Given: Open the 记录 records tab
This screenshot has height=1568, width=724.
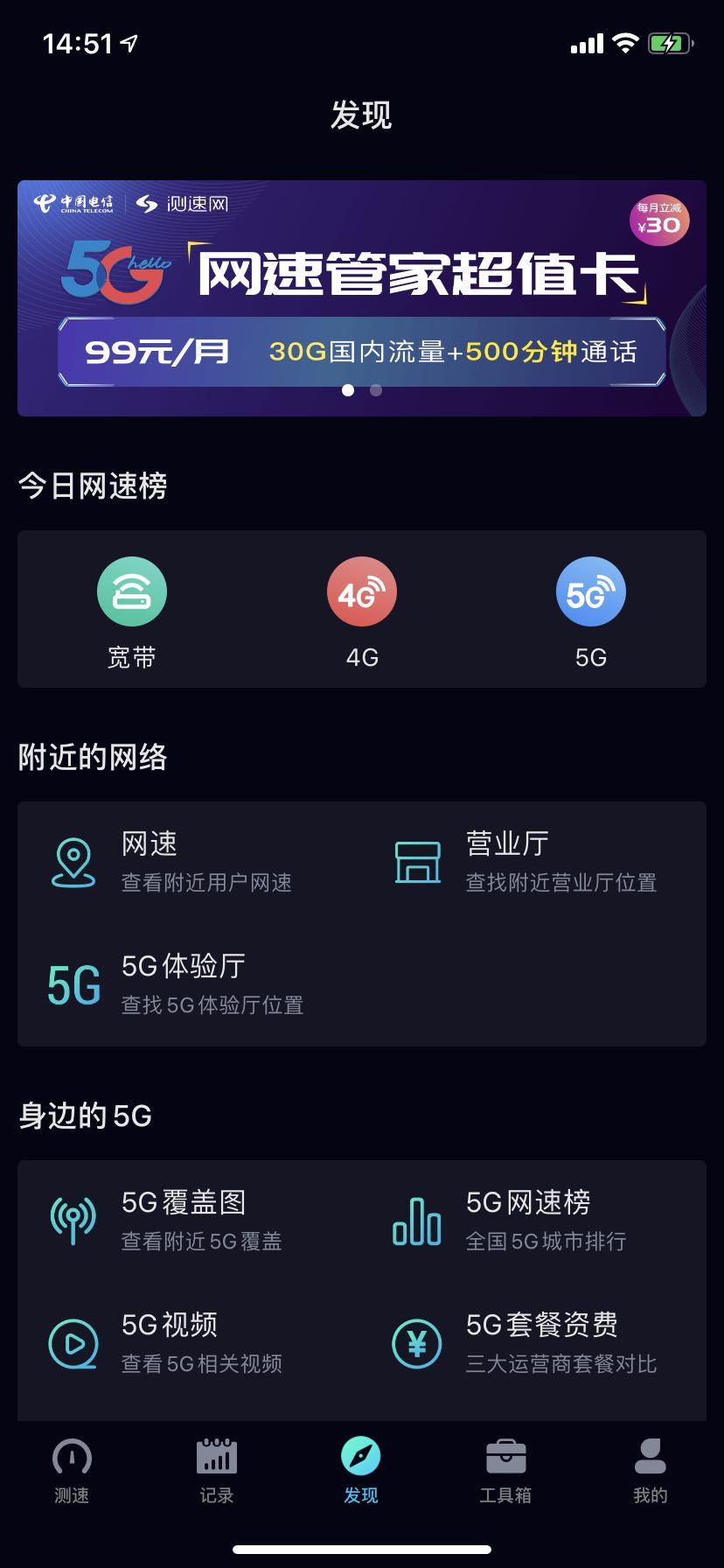Looking at the screenshot, I should point(216,1470).
